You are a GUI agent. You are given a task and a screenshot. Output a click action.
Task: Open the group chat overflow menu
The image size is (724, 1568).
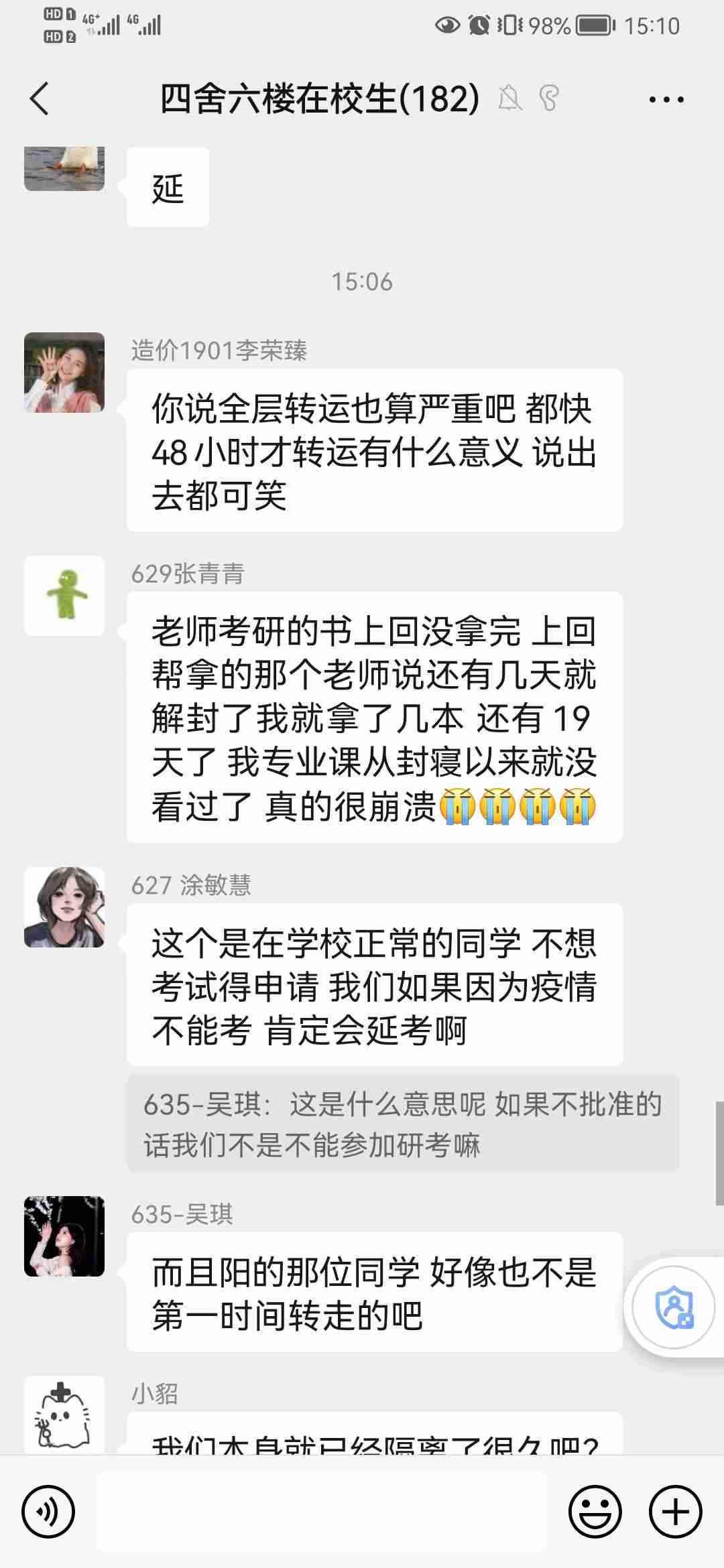[x=666, y=100]
